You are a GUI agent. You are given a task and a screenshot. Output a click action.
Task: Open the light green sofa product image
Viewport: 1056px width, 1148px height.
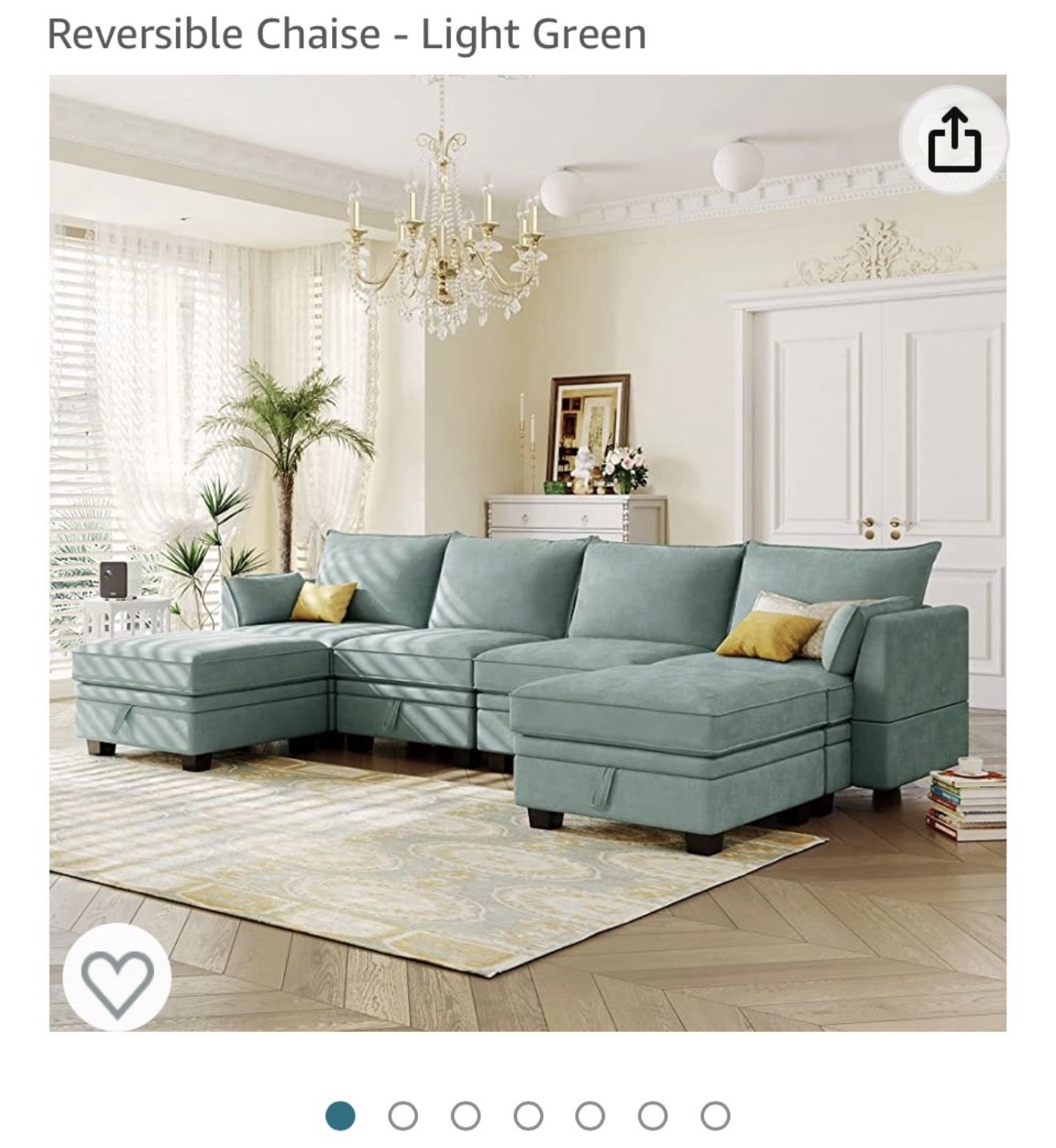tap(527, 553)
